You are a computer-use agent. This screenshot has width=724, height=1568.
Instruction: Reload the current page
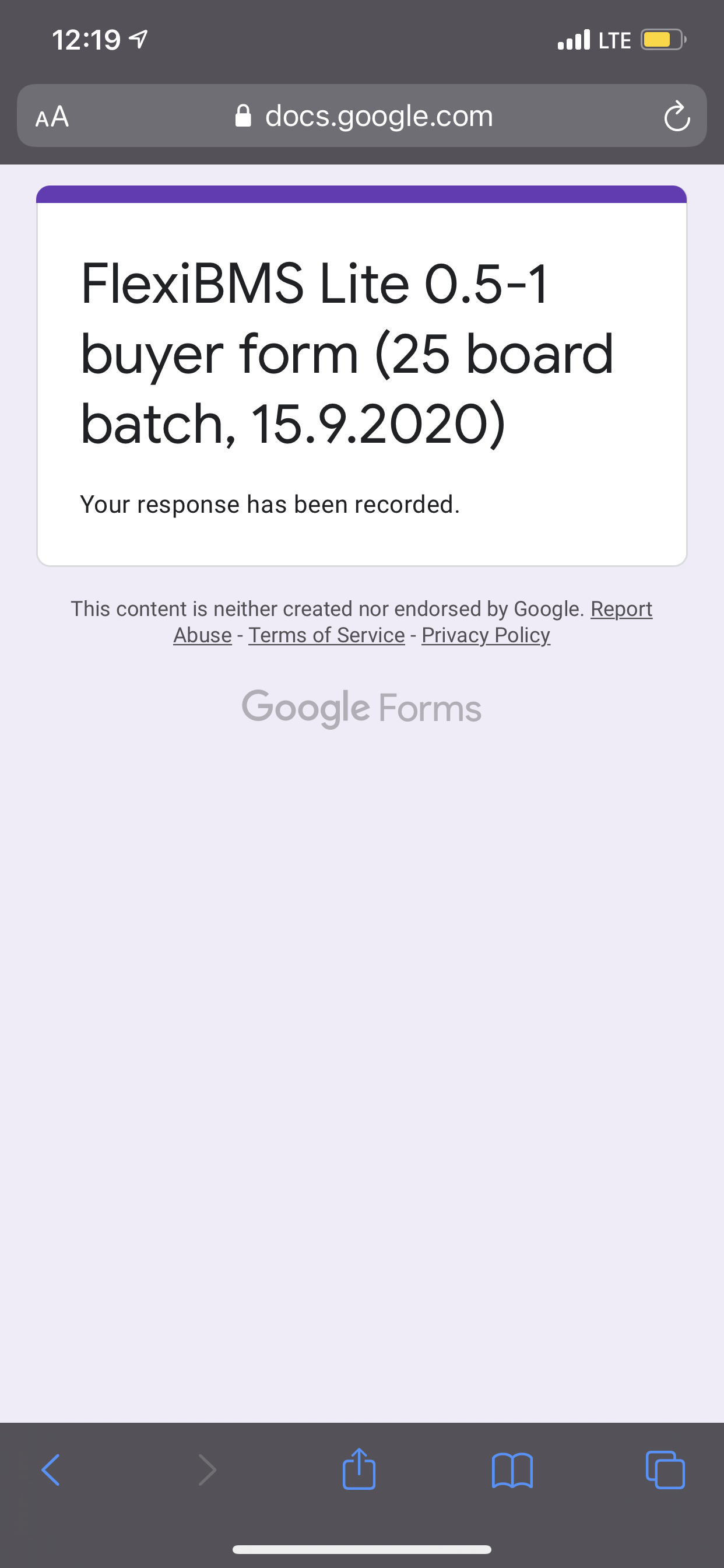(677, 116)
